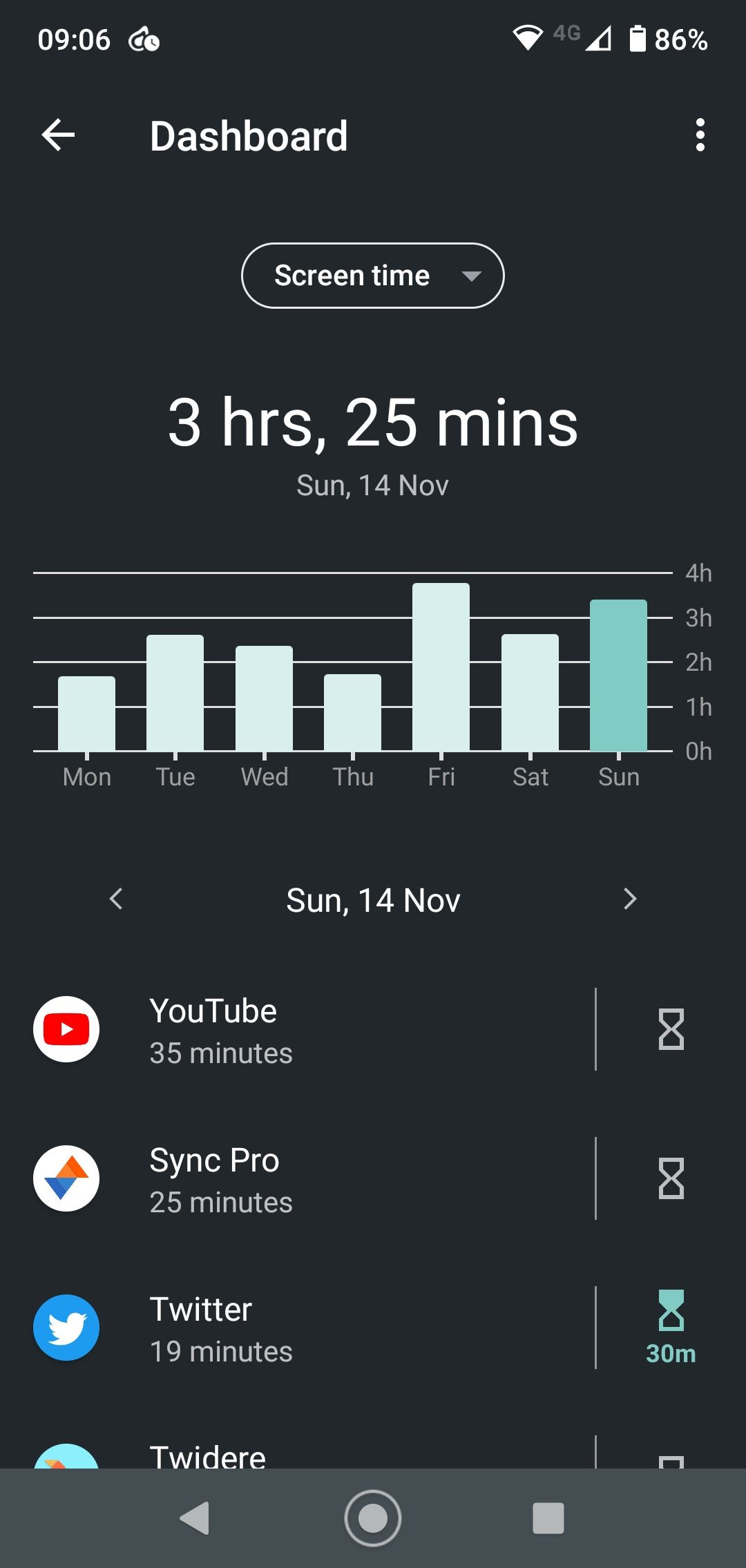Select the Monday bar in the chart

[x=86, y=714]
